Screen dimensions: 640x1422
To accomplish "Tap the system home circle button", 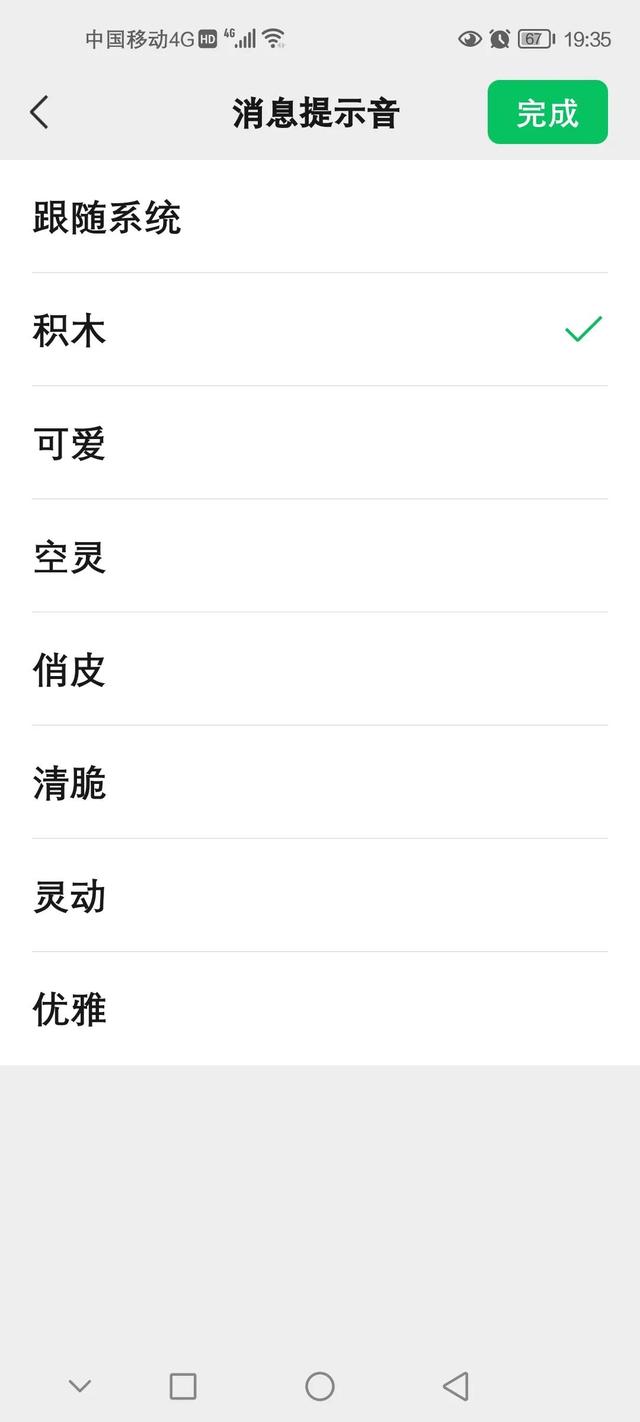I will 319,1386.
